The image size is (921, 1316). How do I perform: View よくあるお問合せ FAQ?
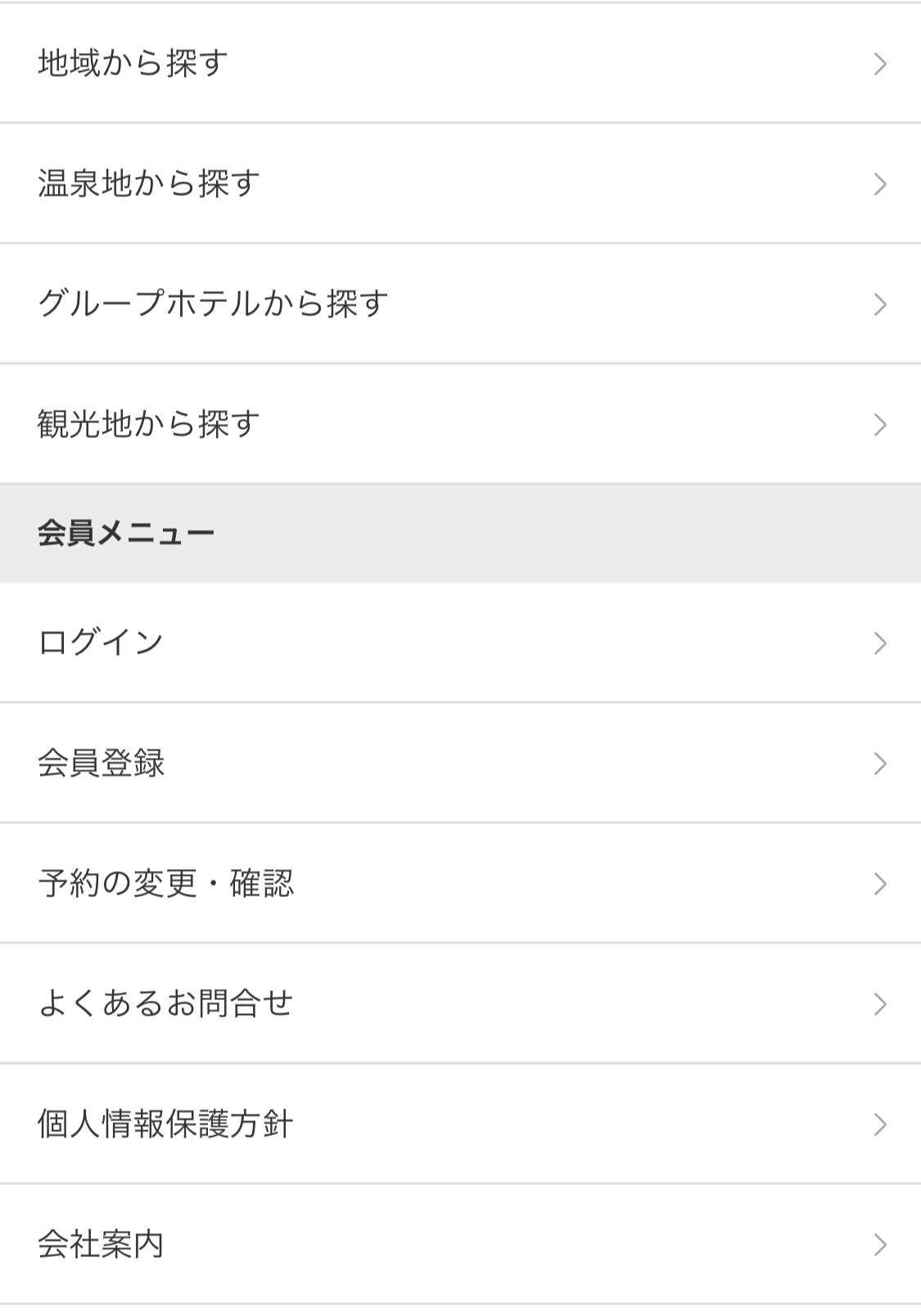(460, 1003)
